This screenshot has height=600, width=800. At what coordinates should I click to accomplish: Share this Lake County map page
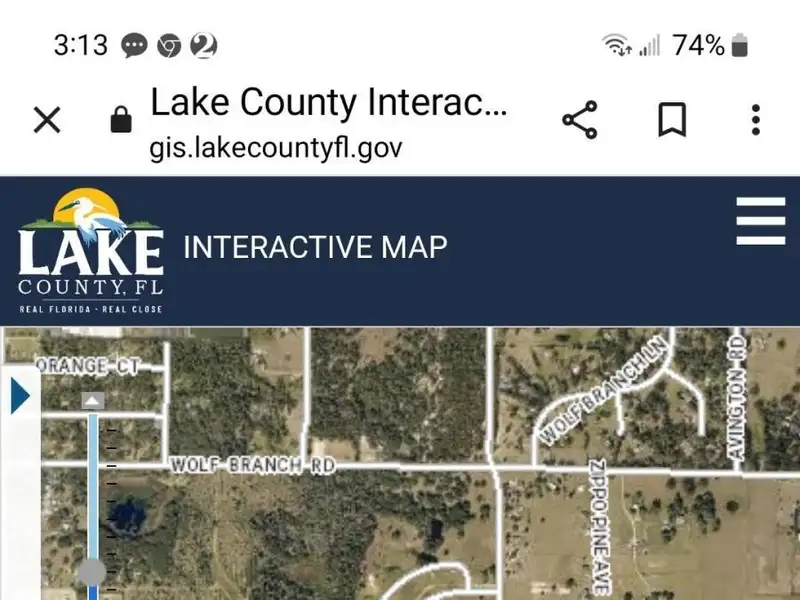(x=579, y=121)
